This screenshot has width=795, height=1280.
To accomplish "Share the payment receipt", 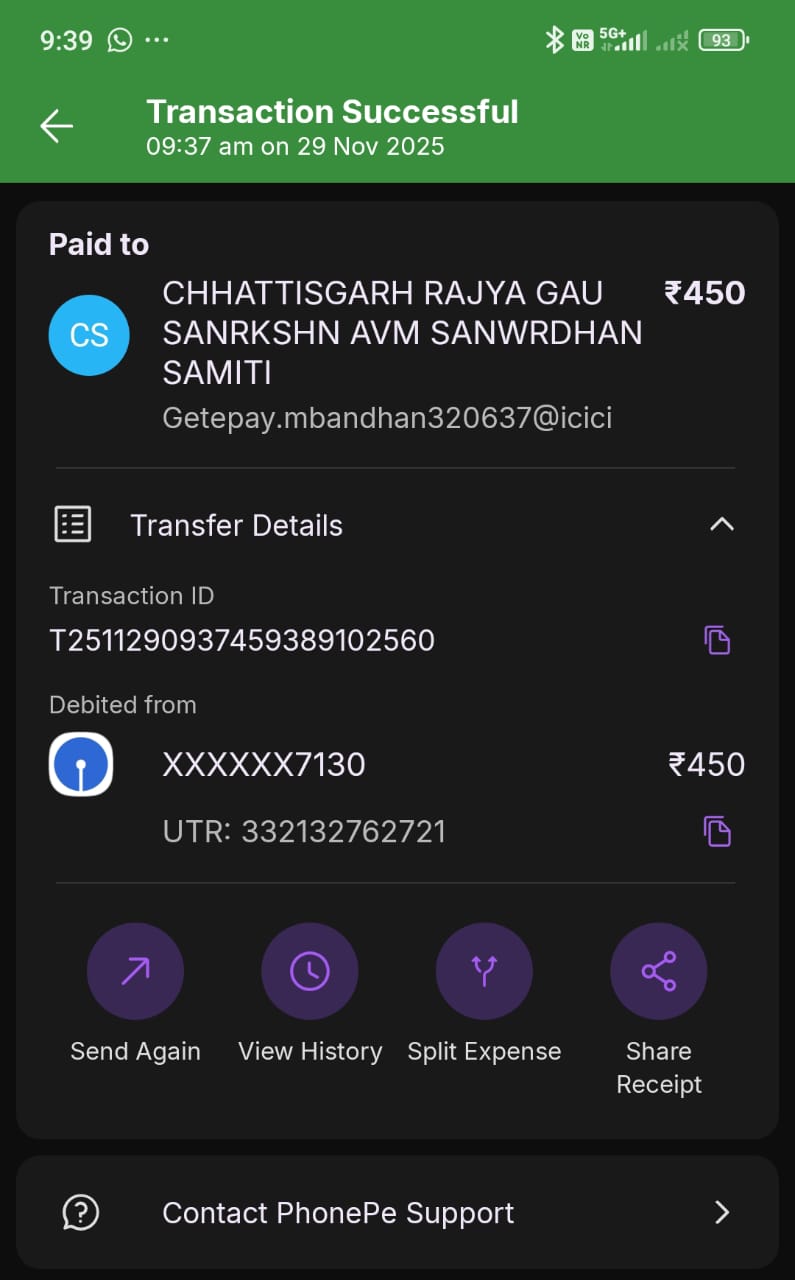I will [658, 971].
